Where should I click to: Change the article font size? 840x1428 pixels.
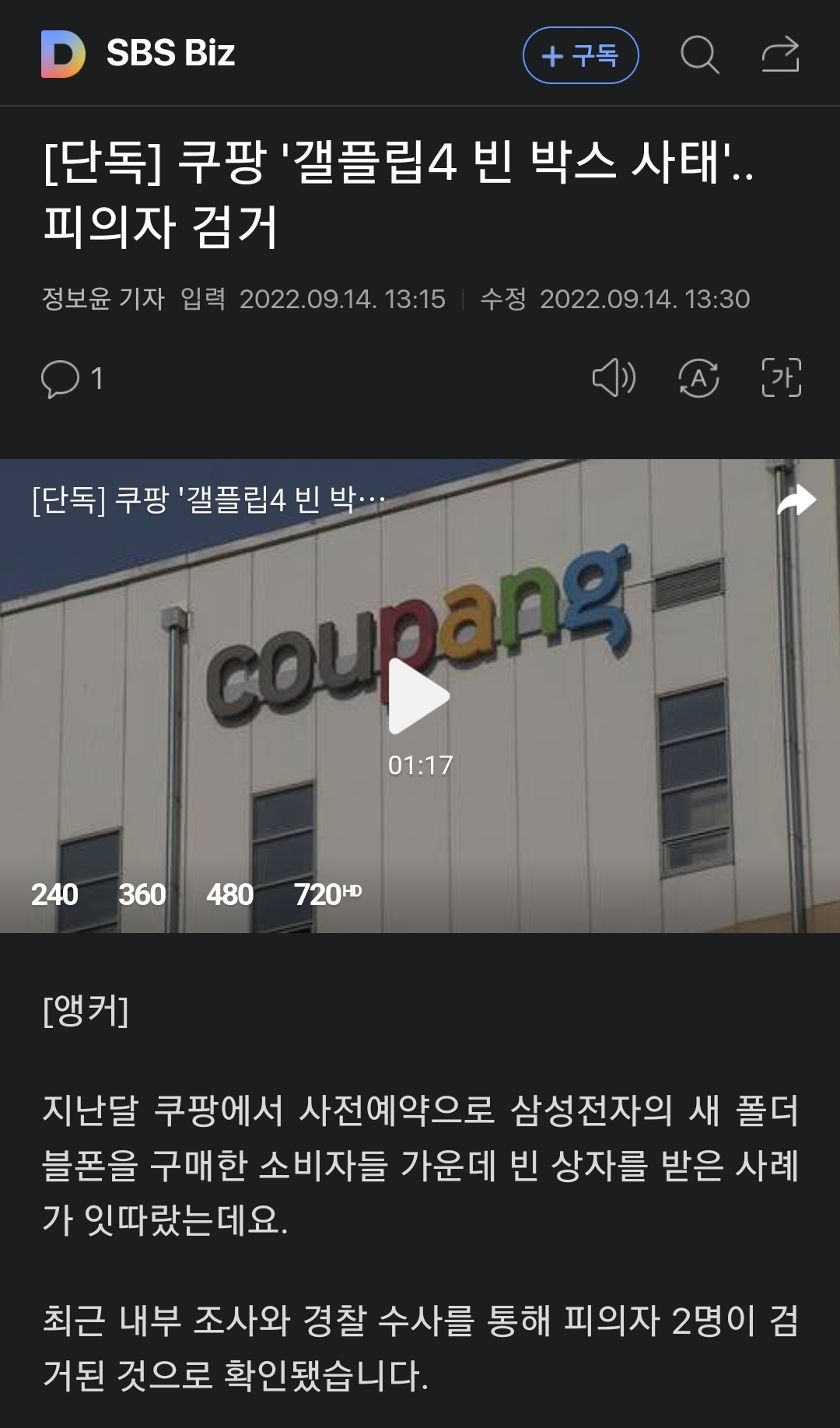click(781, 378)
